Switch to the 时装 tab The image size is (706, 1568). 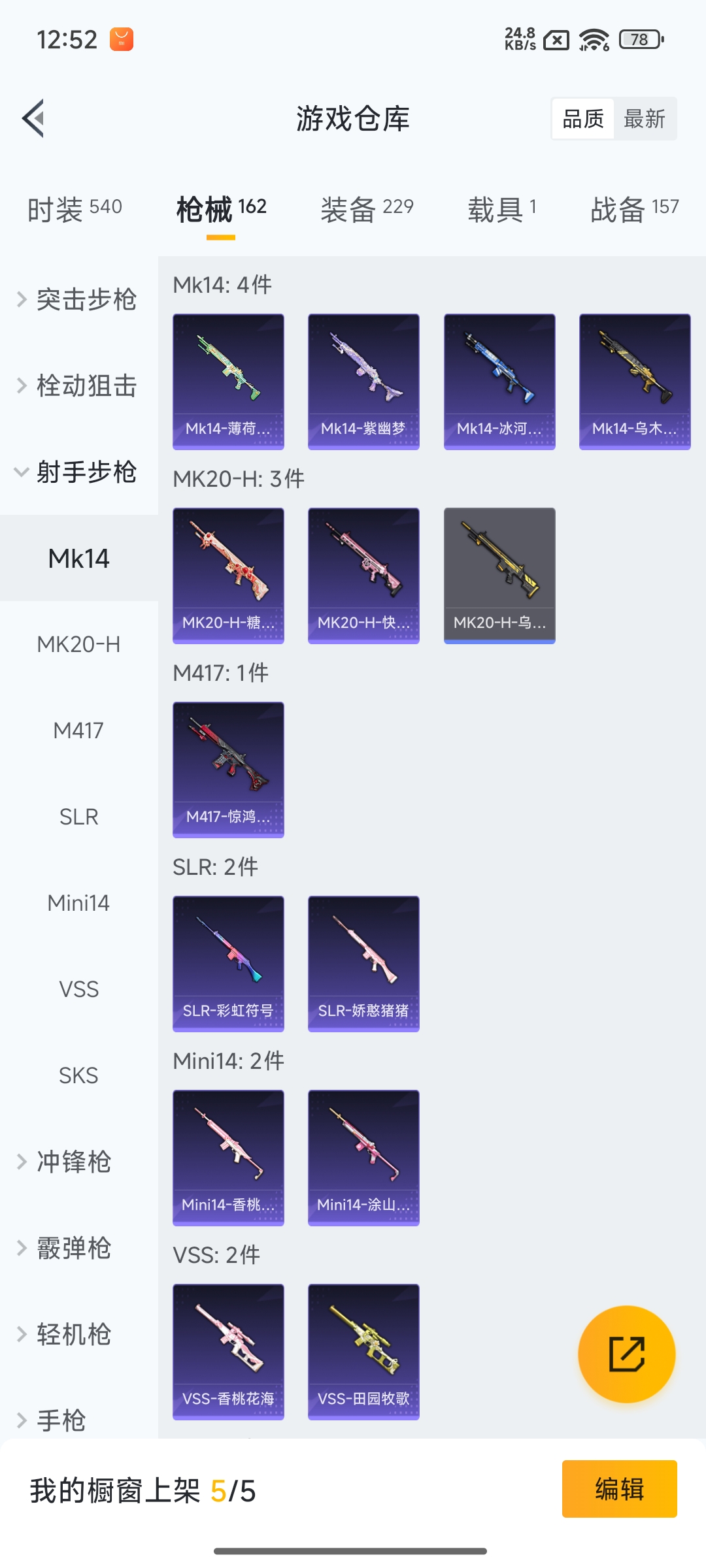[x=75, y=209]
